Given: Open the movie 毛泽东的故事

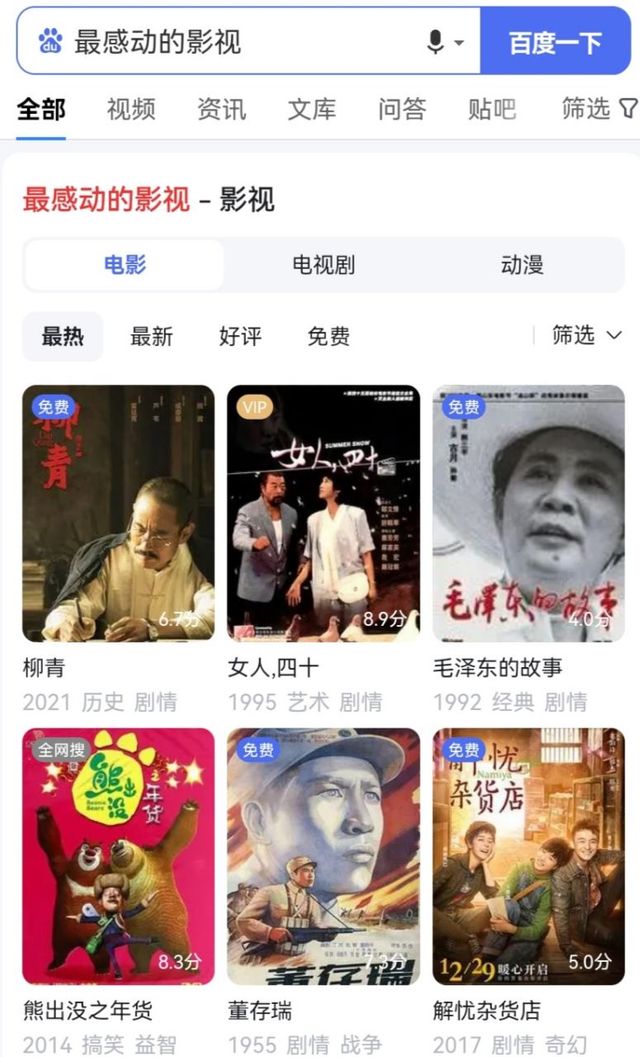Looking at the screenshot, I should pyautogui.click(x=528, y=513).
